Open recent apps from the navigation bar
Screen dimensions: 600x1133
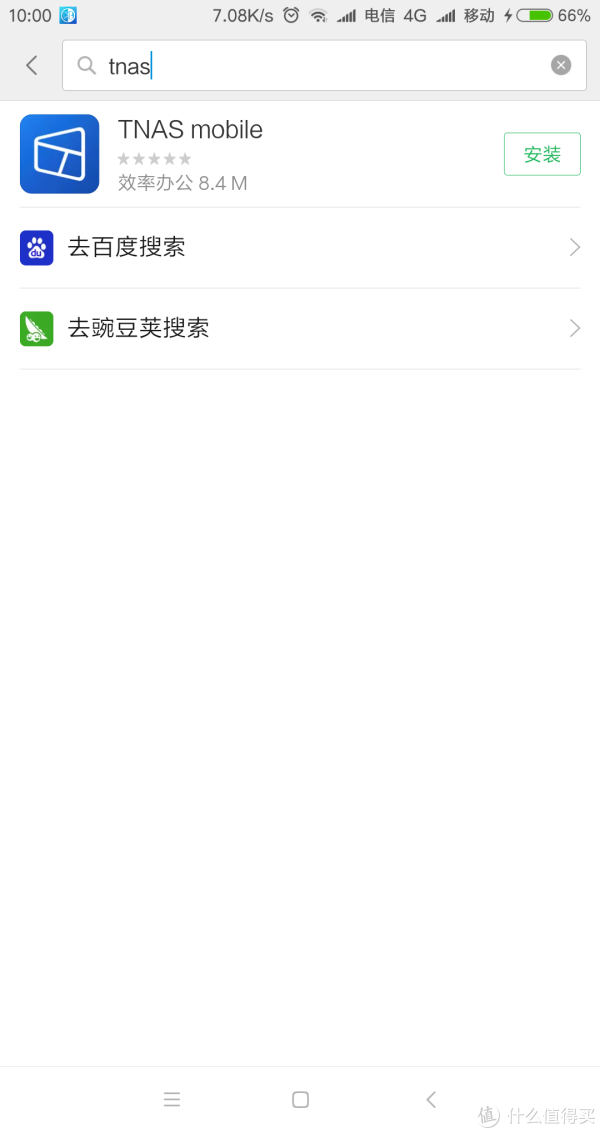[172, 1100]
